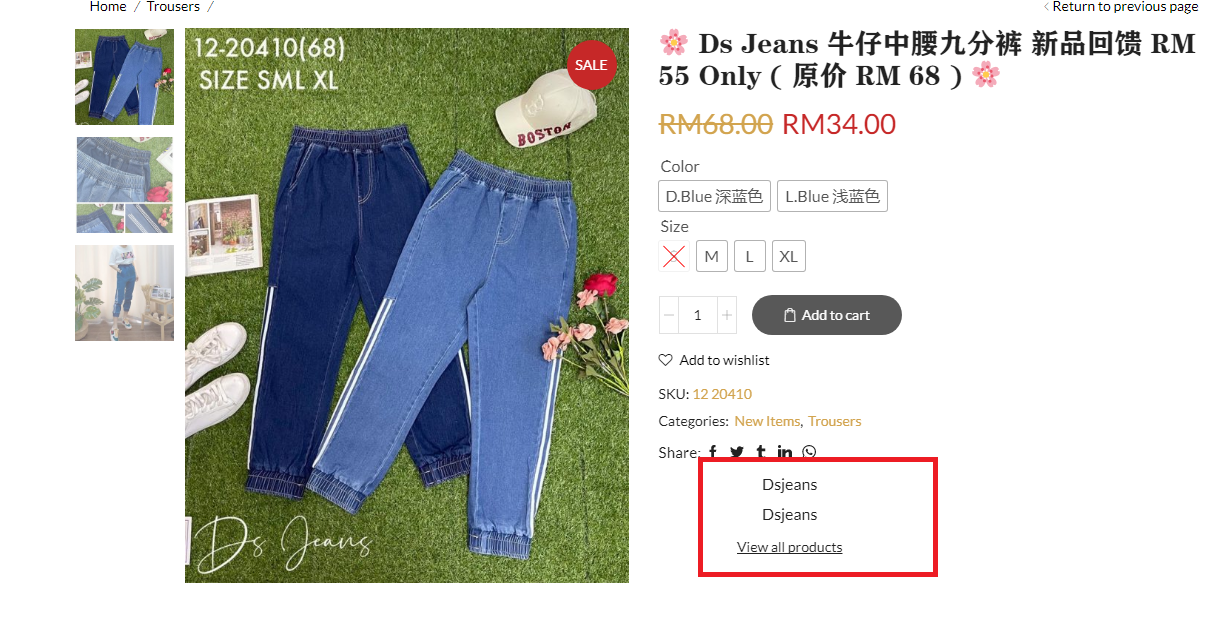The width and height of the screenshot is (1229, 633).
Task: Select size M
Action: [711, 256]
